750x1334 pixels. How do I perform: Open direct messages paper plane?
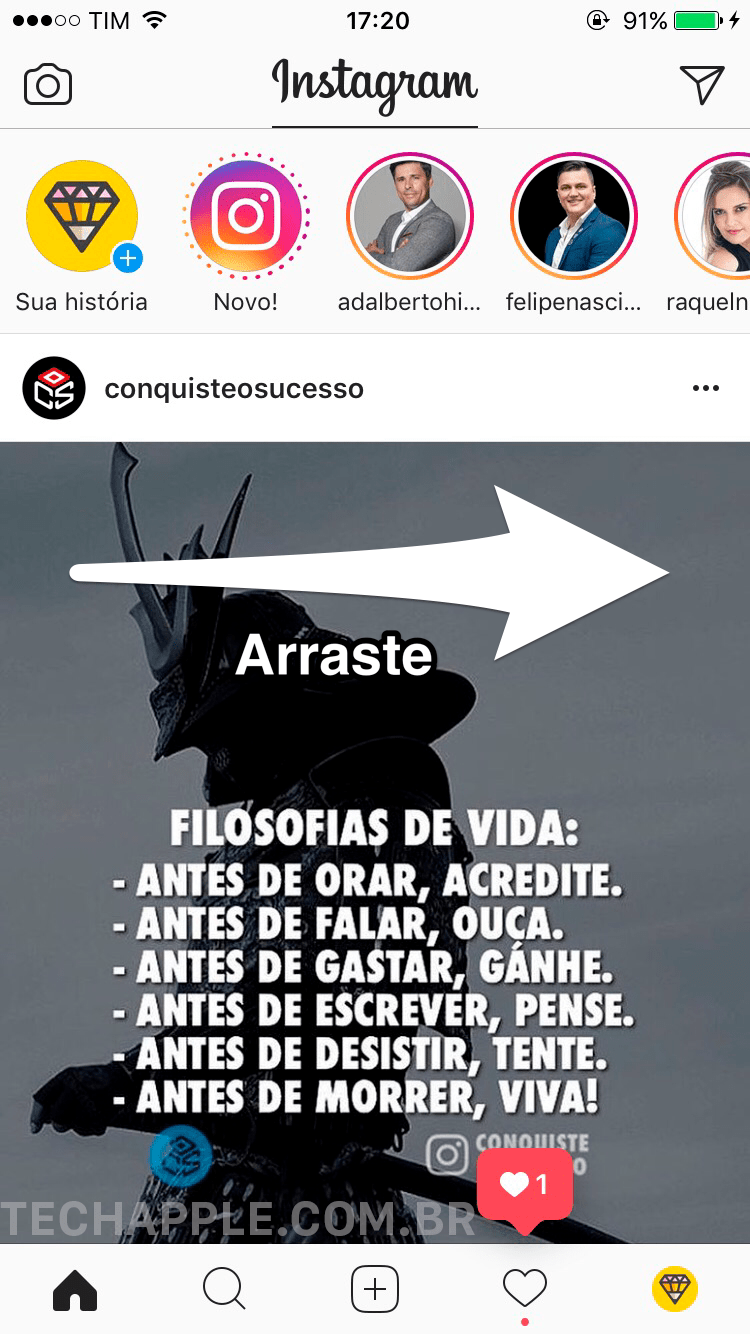[701, 85]
